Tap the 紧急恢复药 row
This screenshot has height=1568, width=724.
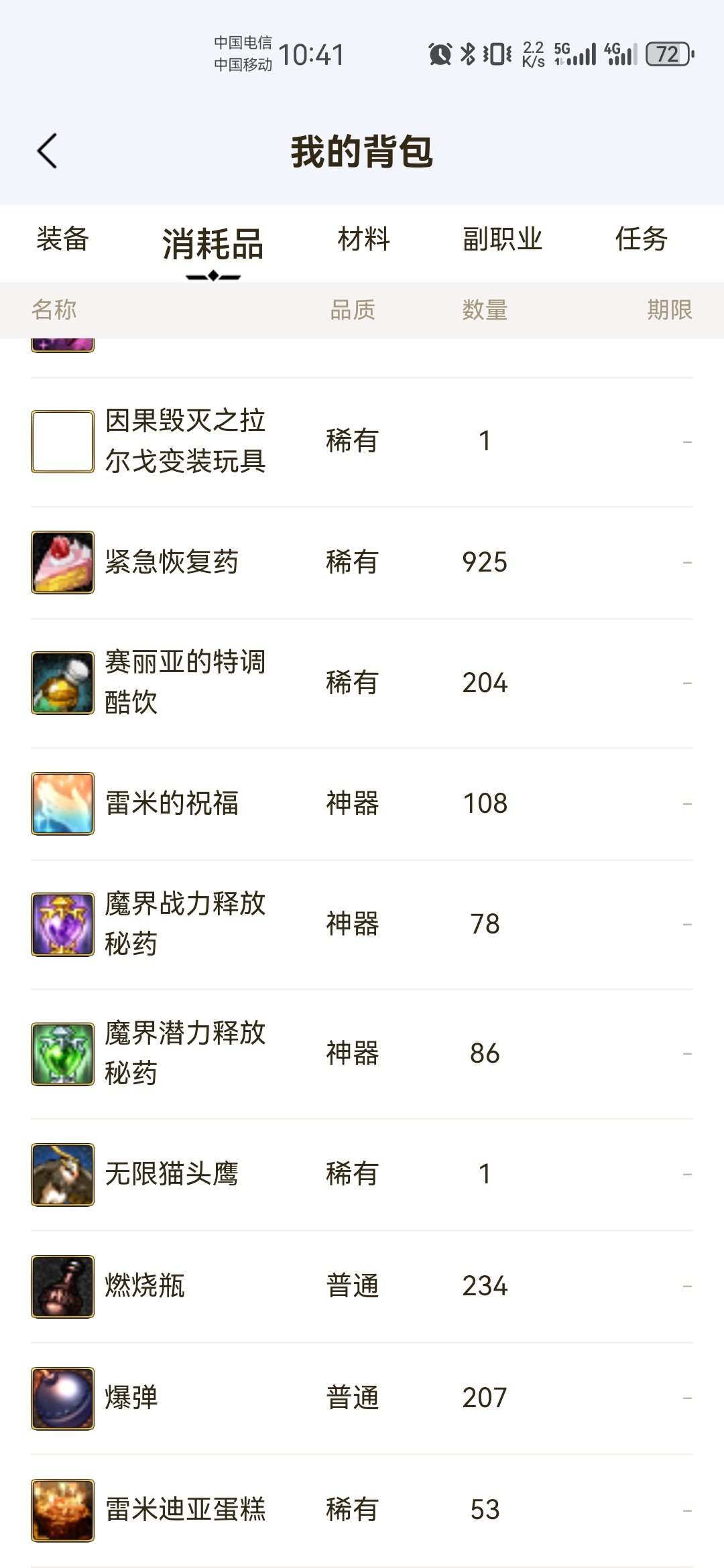pyautogui.click(x=362, y=563)
